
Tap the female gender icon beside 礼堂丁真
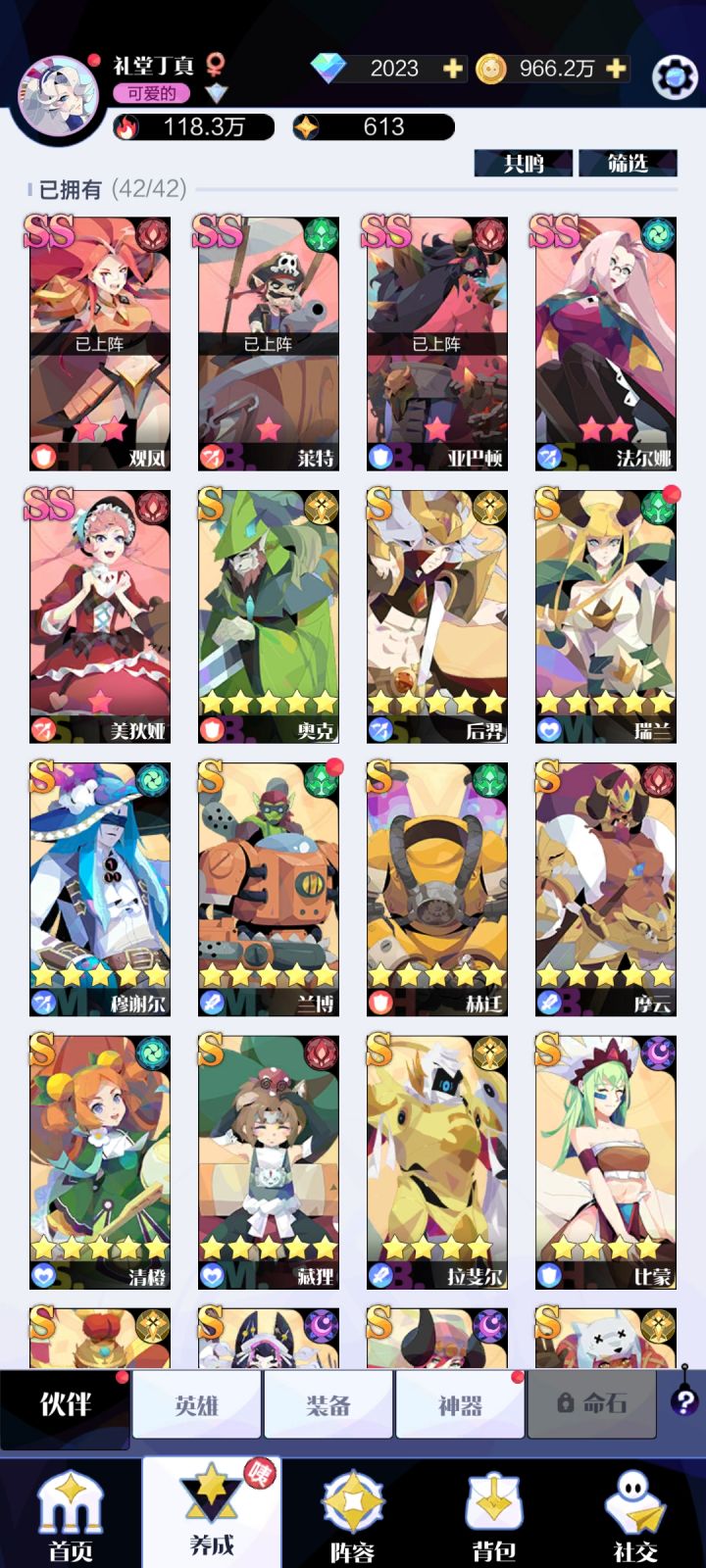coord(214,64)
